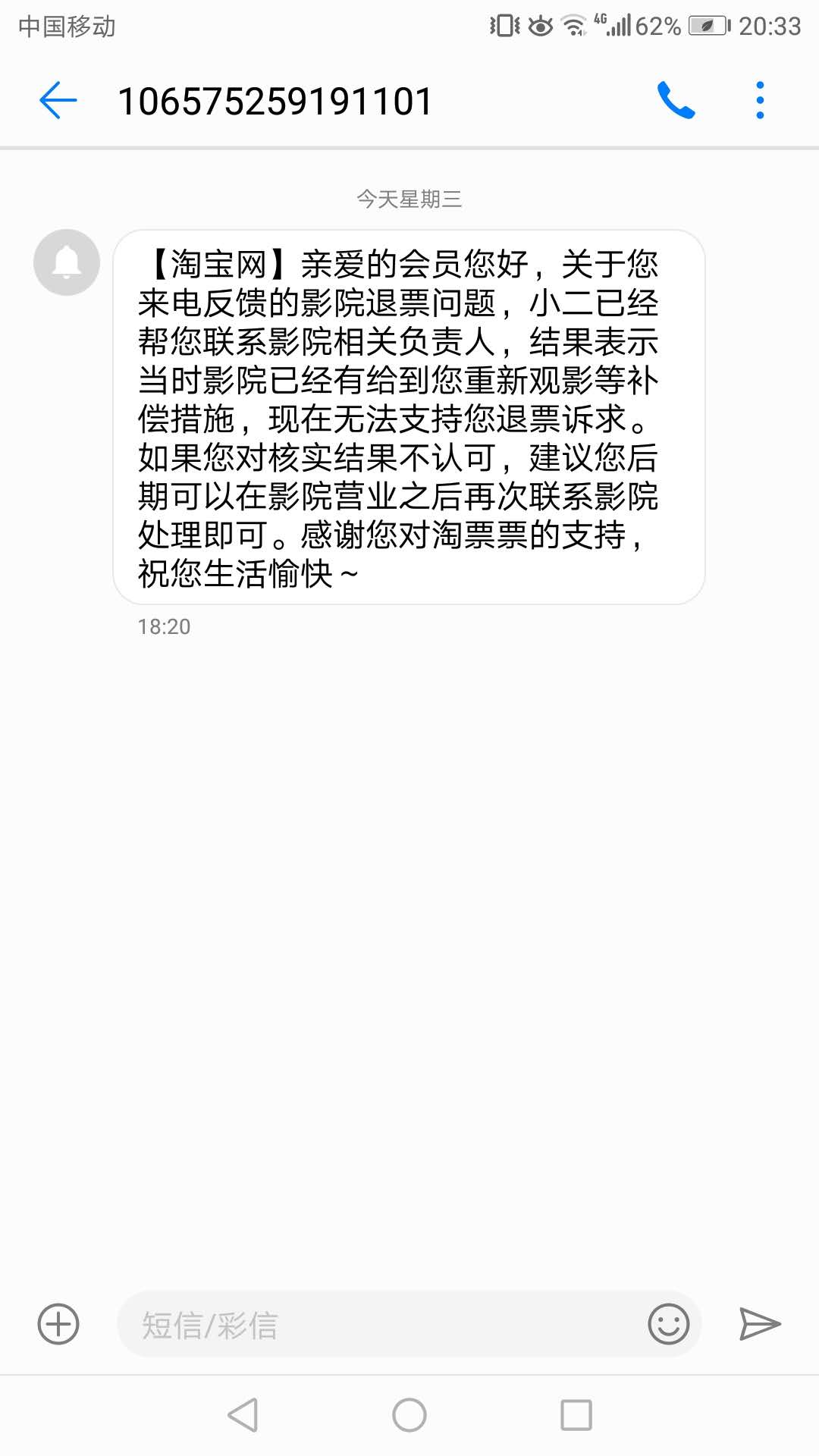
Task: Tap the send arrow icon
Action: pyautogui.click(x=760, y=1324)
